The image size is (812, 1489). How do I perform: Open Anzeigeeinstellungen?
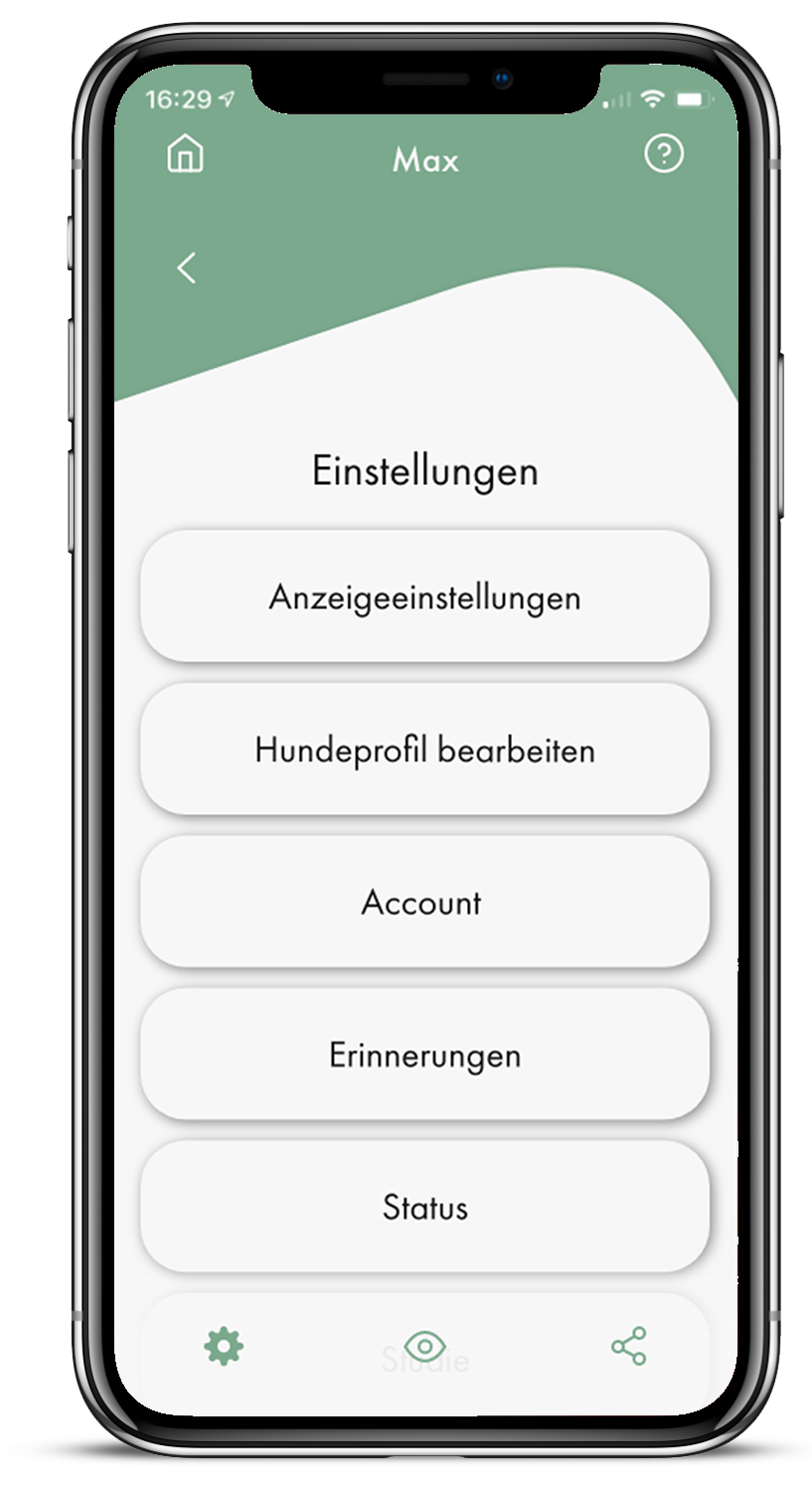tap(424, 597)
